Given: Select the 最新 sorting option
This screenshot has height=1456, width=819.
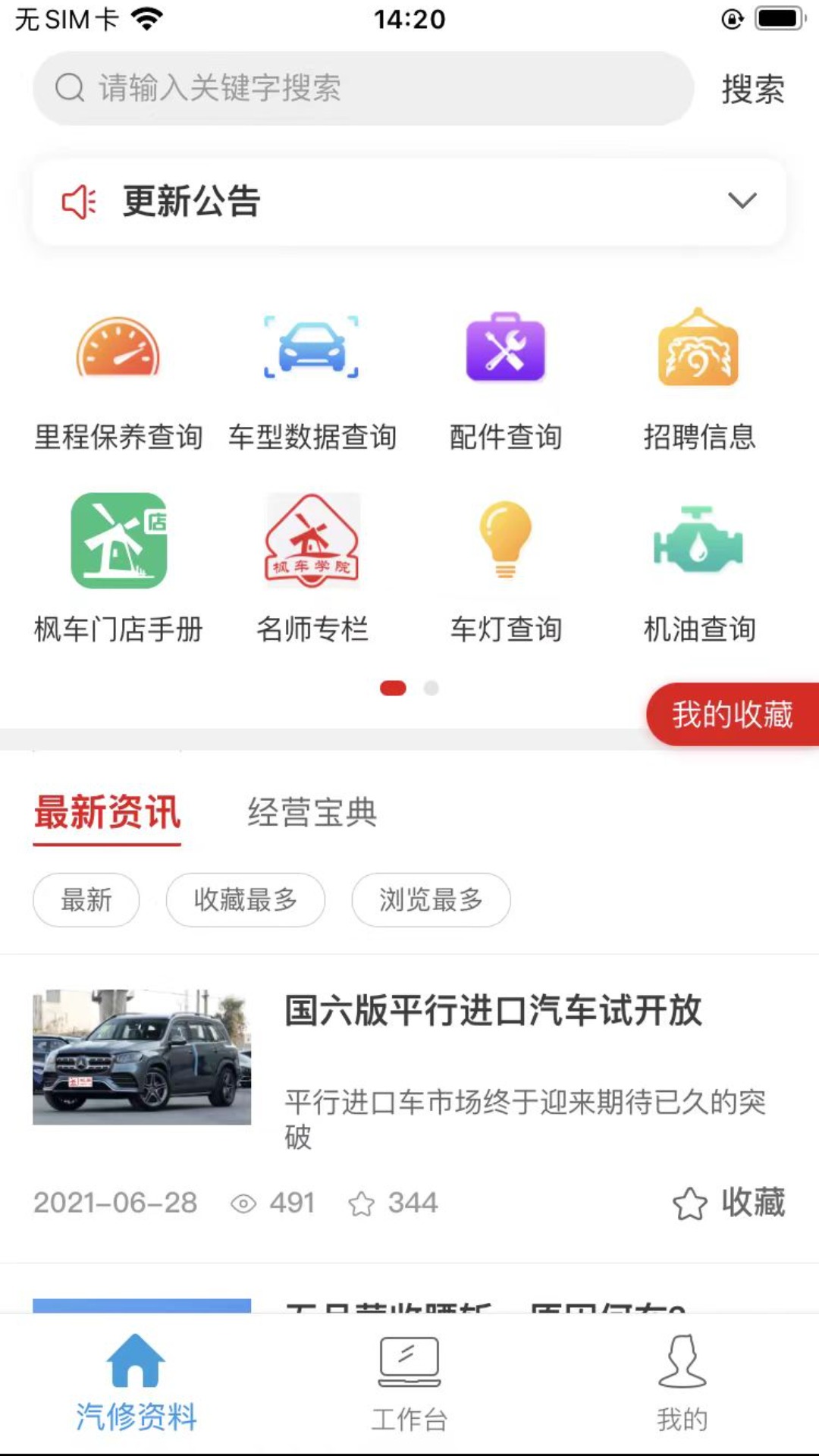Looking at the screenshot, I should [86, 900].
